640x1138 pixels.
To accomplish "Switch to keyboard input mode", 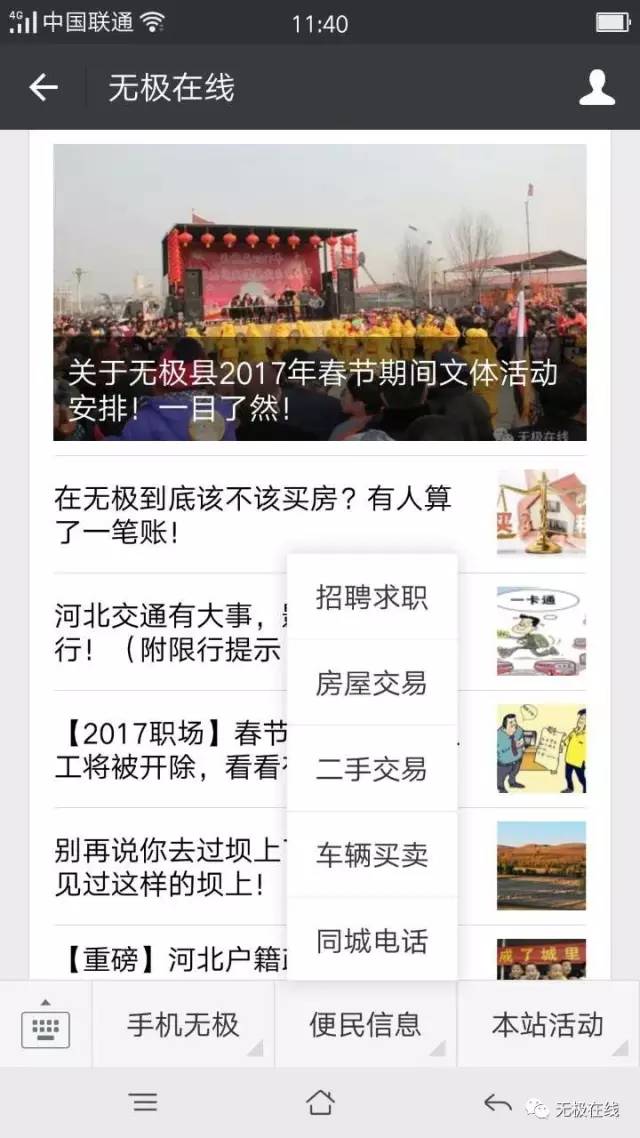I will coord(45,1023).
